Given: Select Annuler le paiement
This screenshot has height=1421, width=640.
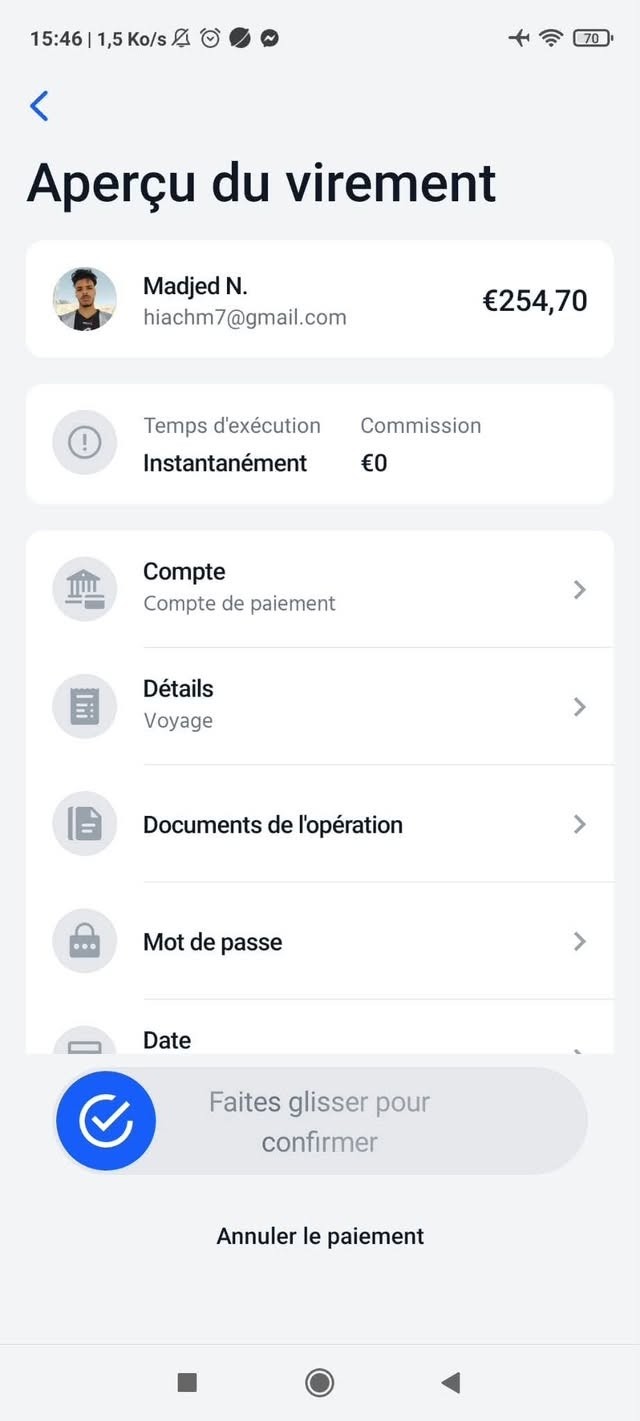Looking at the screenshot, I should [320, 1236].
